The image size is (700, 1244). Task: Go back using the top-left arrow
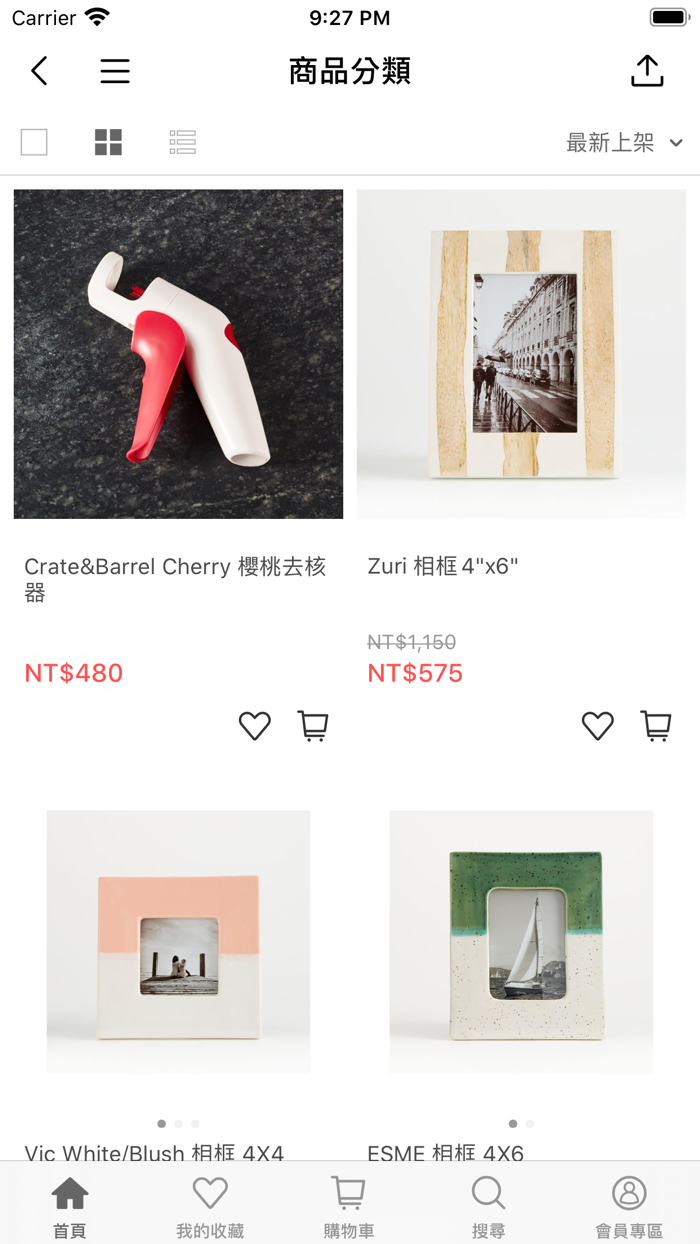pos(39,71)
